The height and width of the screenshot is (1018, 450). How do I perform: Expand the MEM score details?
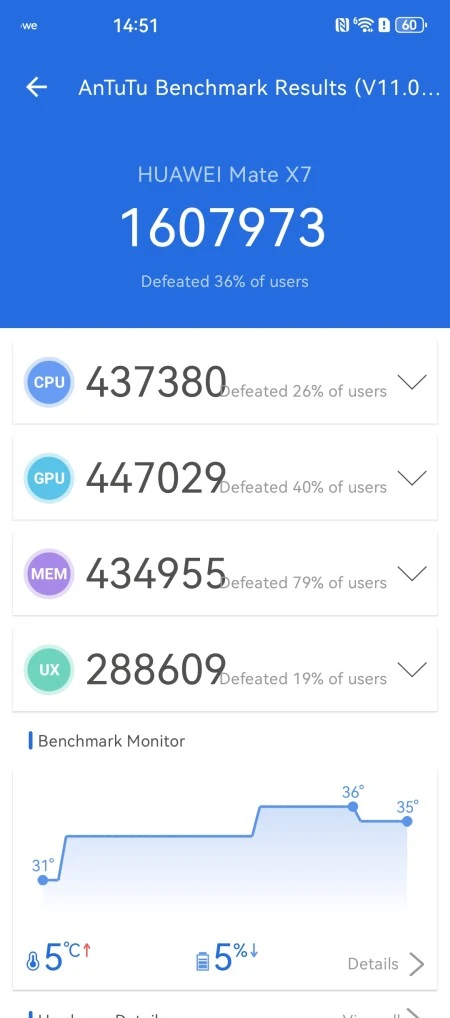(412, 573)
